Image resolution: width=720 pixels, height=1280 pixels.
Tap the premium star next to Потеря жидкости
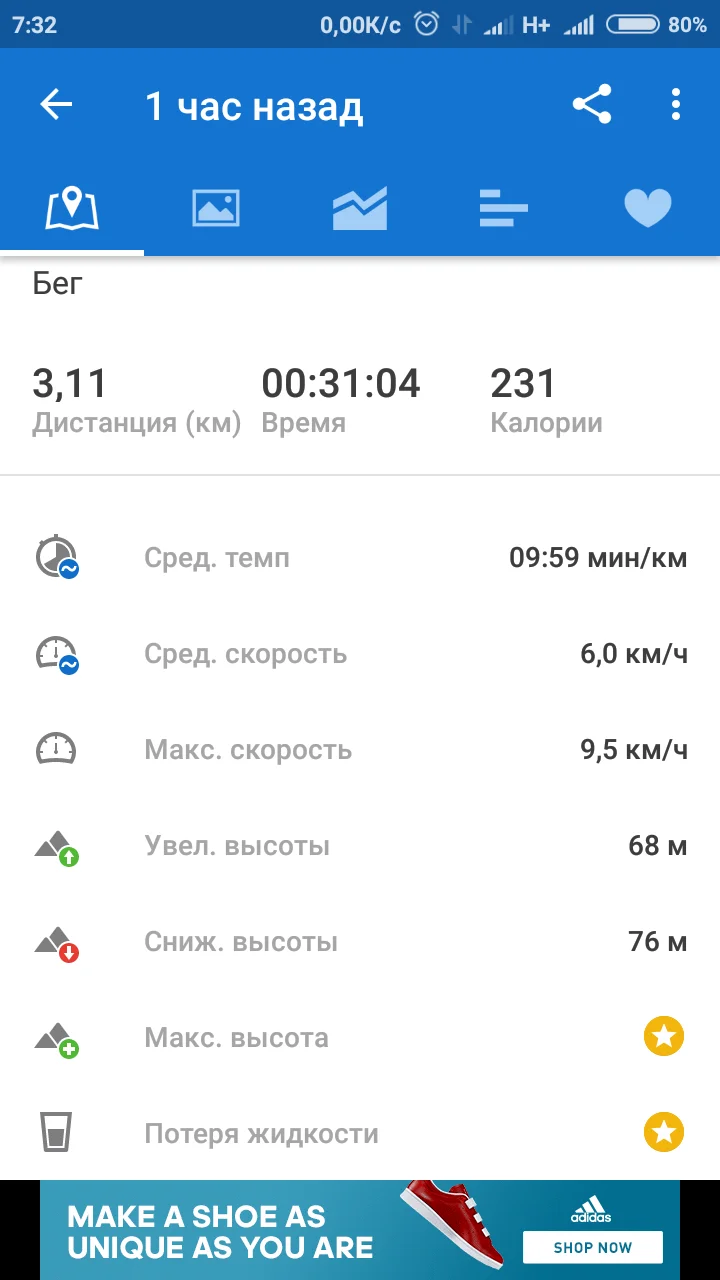point(663,1133)
